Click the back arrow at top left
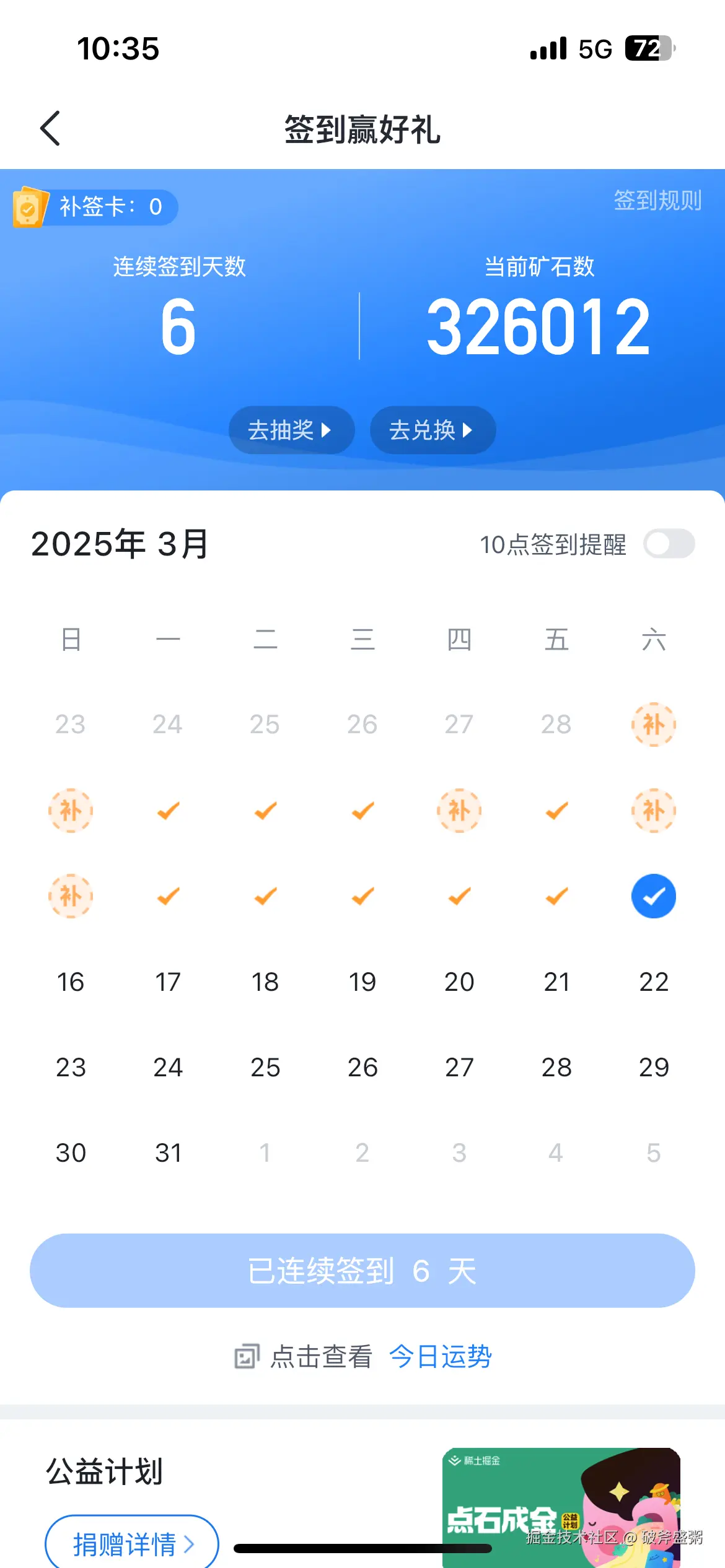725x1568 pixels. coord(51,128)
